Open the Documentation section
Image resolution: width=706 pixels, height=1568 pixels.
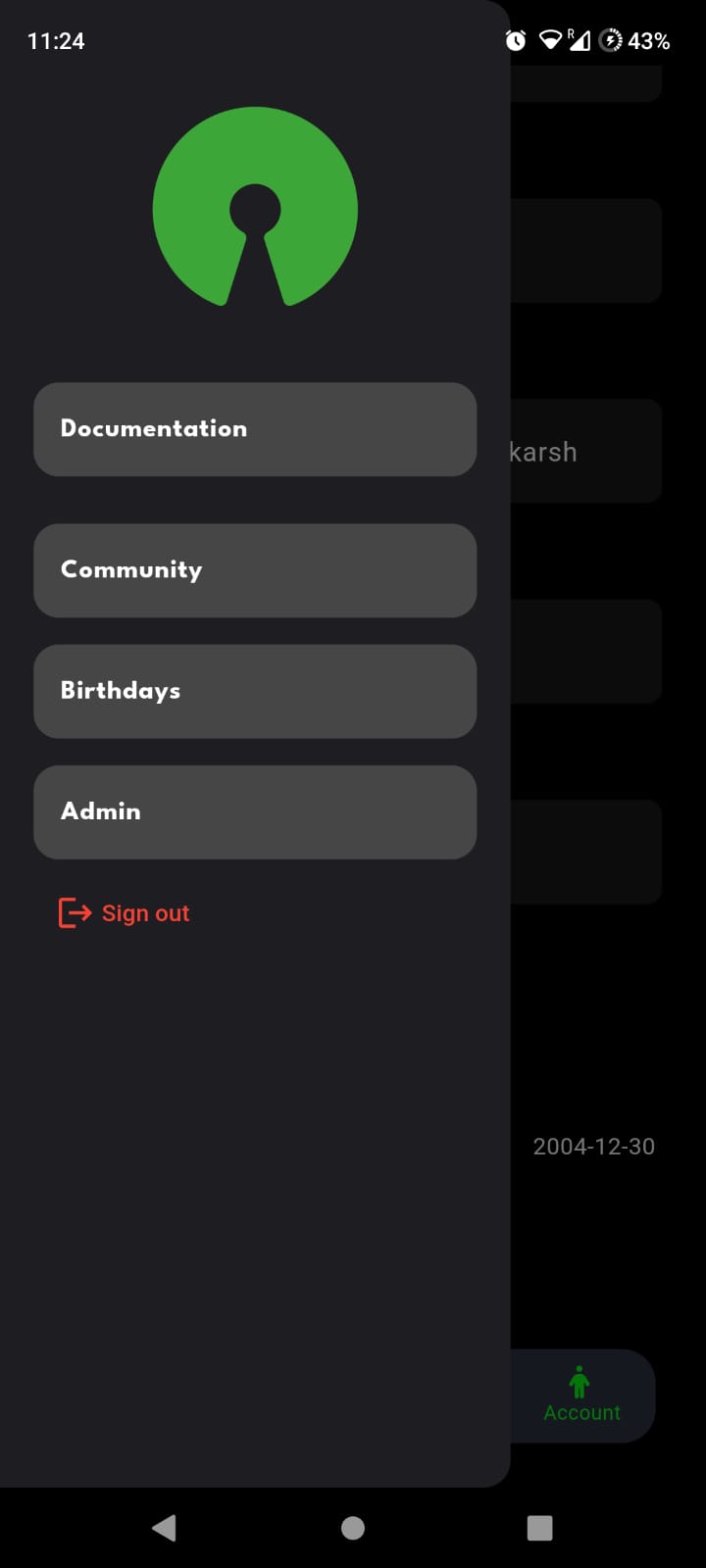[x=255, y=429]
